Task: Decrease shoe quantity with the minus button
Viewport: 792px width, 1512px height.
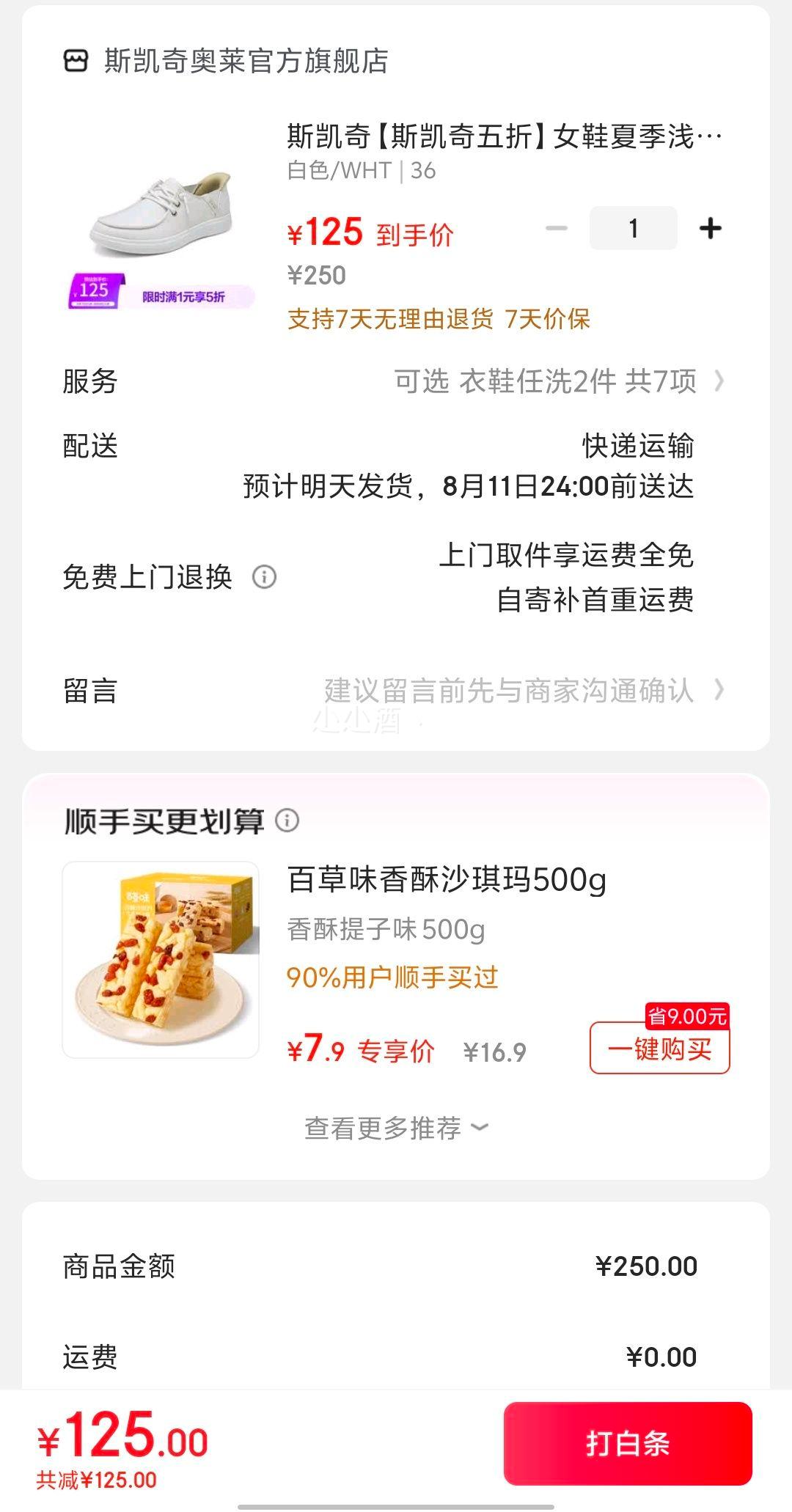Action: tap(557, 229)
